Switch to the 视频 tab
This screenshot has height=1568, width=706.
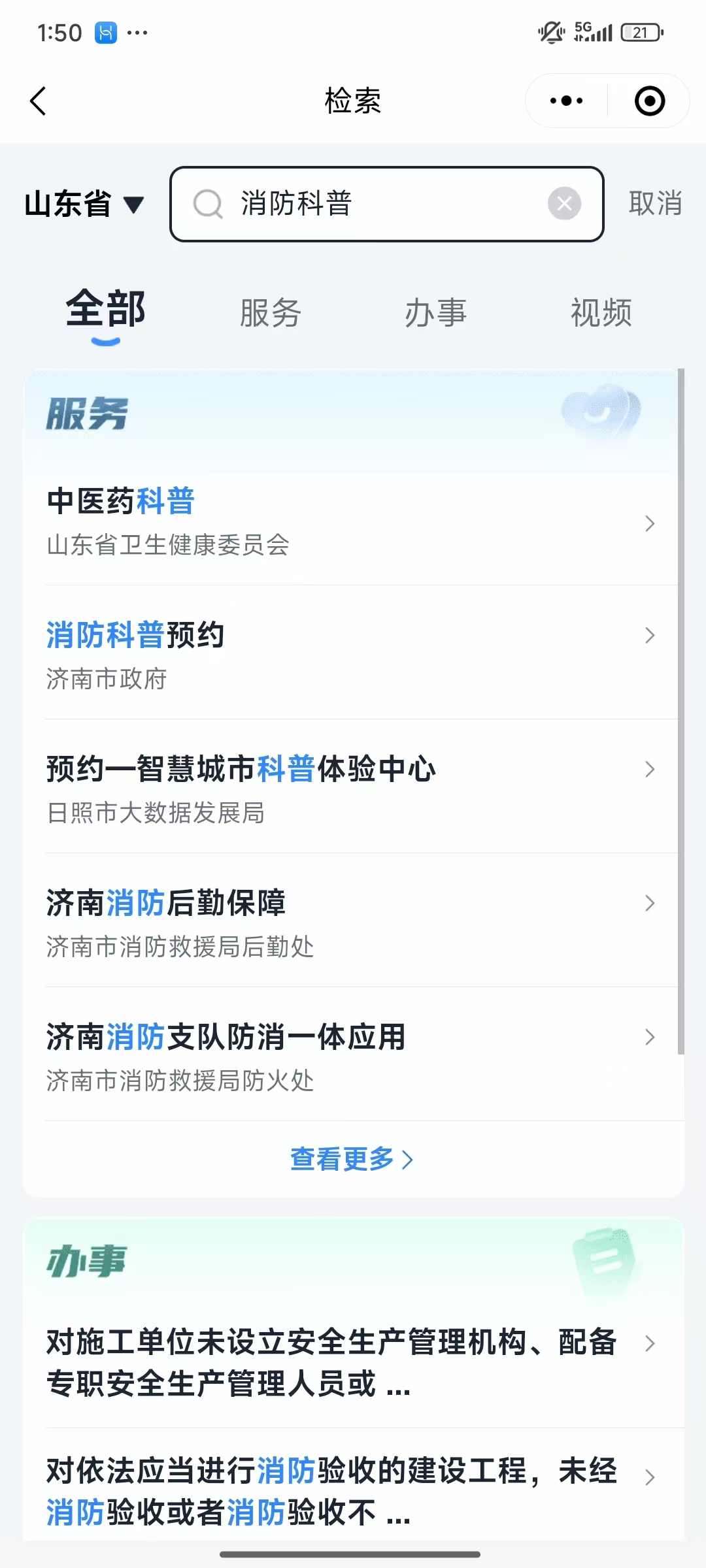click(601, 313)
